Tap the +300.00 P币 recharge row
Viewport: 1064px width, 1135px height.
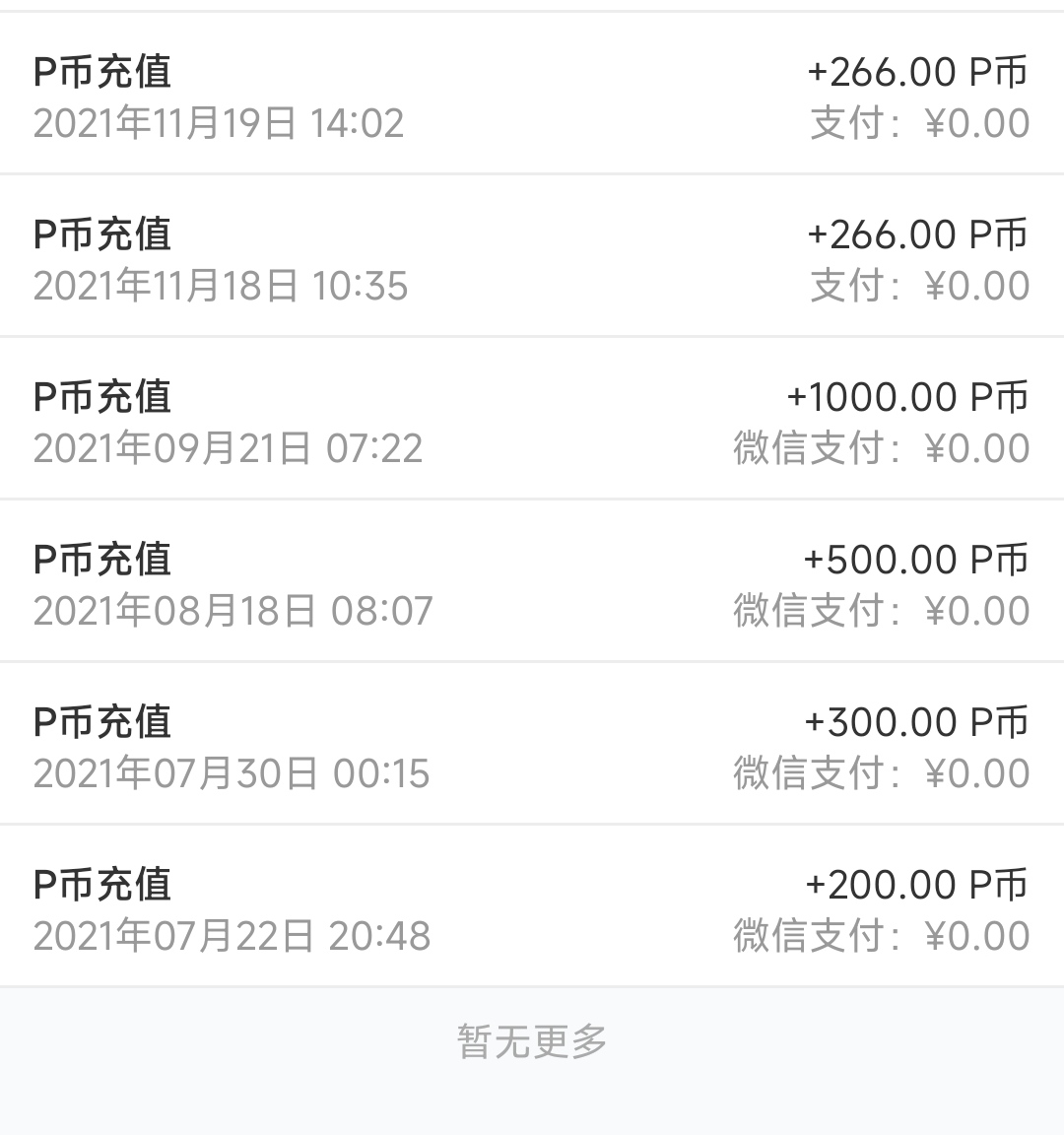click(x=532, y=746)
